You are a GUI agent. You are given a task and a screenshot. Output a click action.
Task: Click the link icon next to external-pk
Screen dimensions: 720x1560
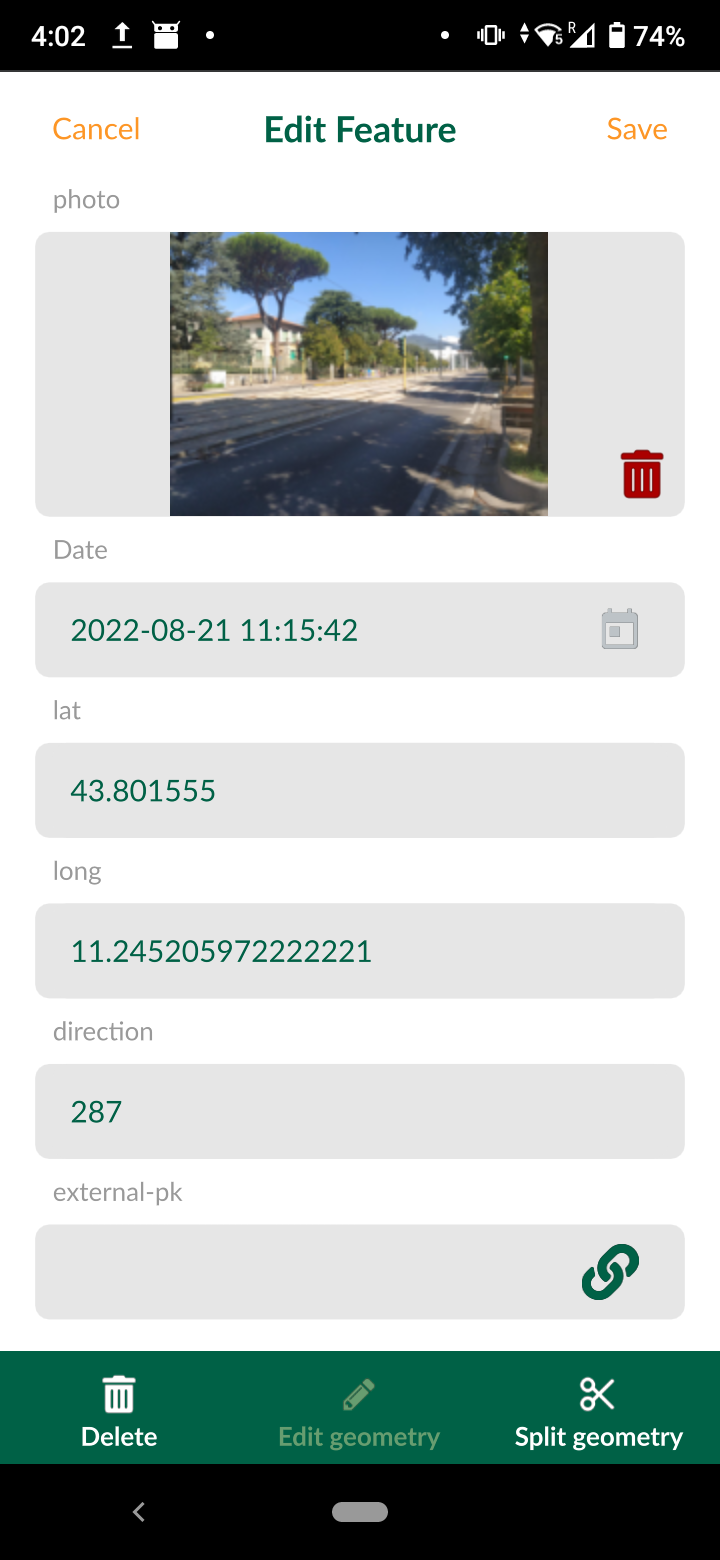[610, 1271]
